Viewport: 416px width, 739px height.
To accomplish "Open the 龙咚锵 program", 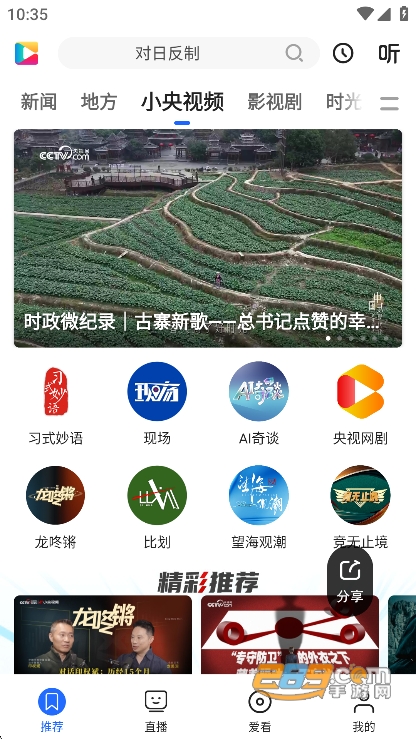I will pos(56,508).
